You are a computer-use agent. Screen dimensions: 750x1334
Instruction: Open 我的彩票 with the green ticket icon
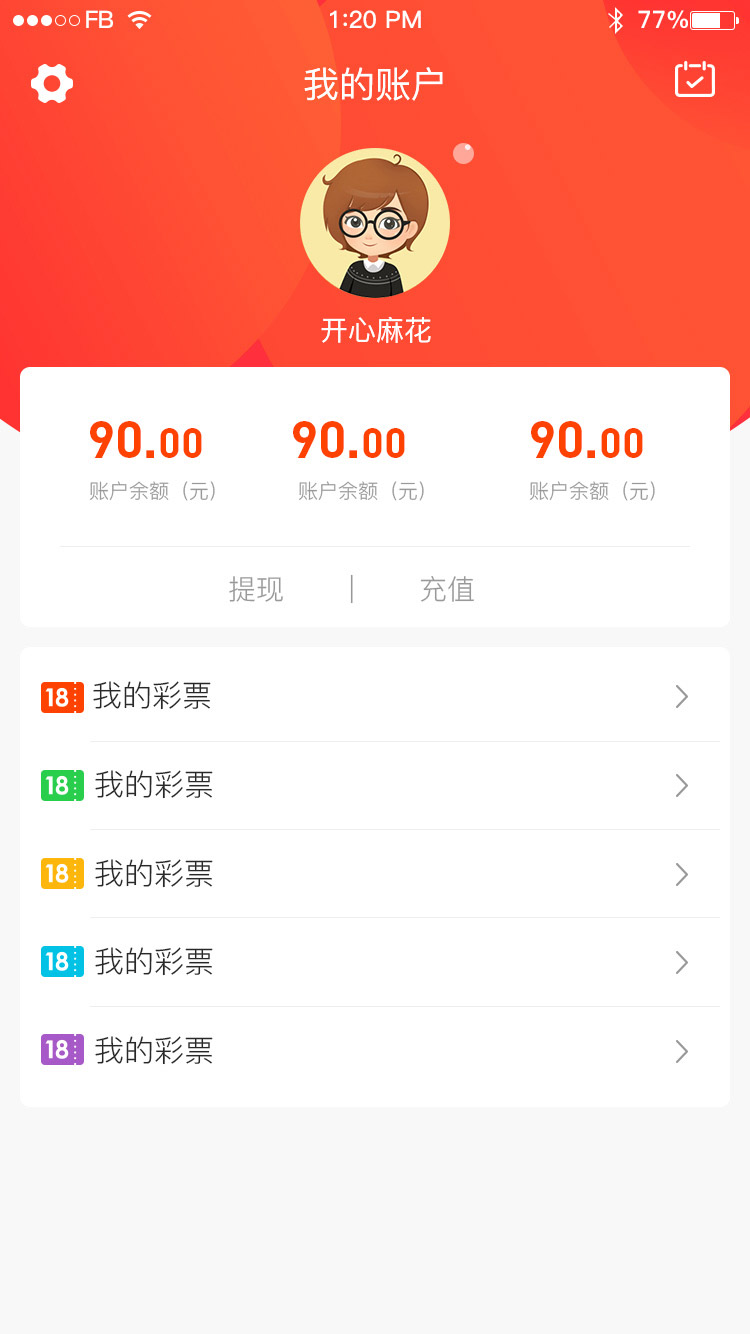pos(375,786)
